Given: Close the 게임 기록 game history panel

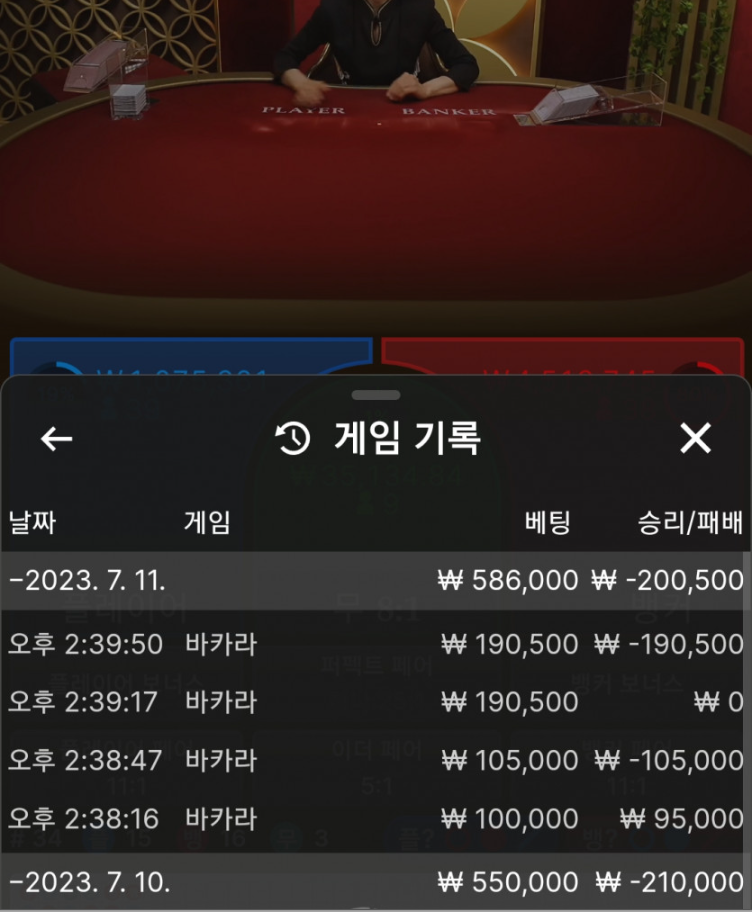Looking at the screenshot, I should coord(695,438).
